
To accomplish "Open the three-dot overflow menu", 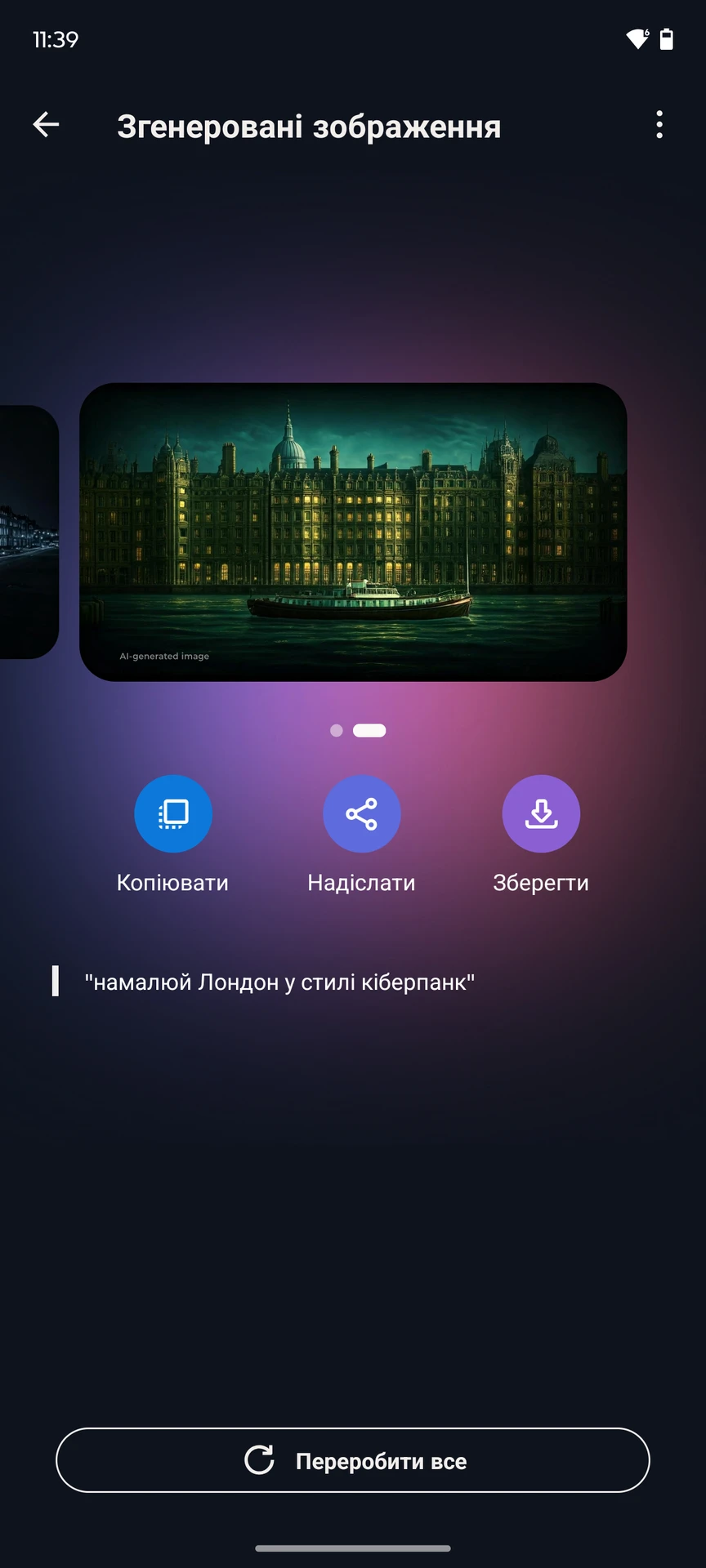I will [x=659, y=125].
